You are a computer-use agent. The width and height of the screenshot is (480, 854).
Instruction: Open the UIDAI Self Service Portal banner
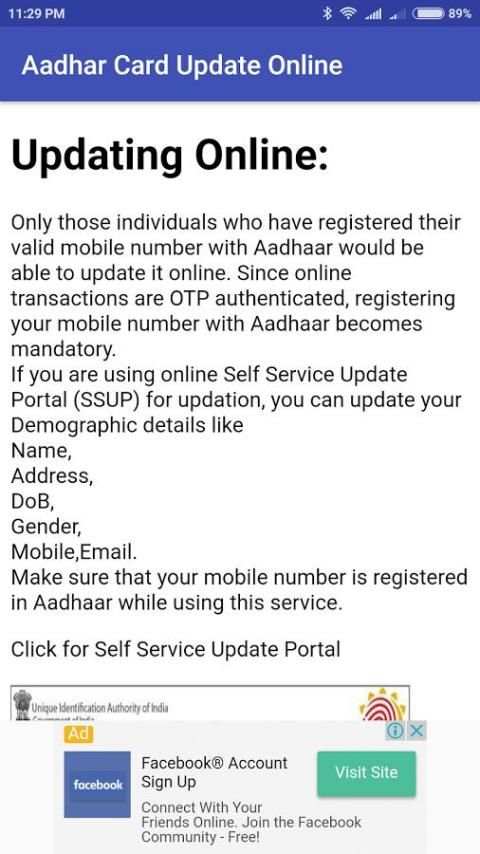(210, 703)
